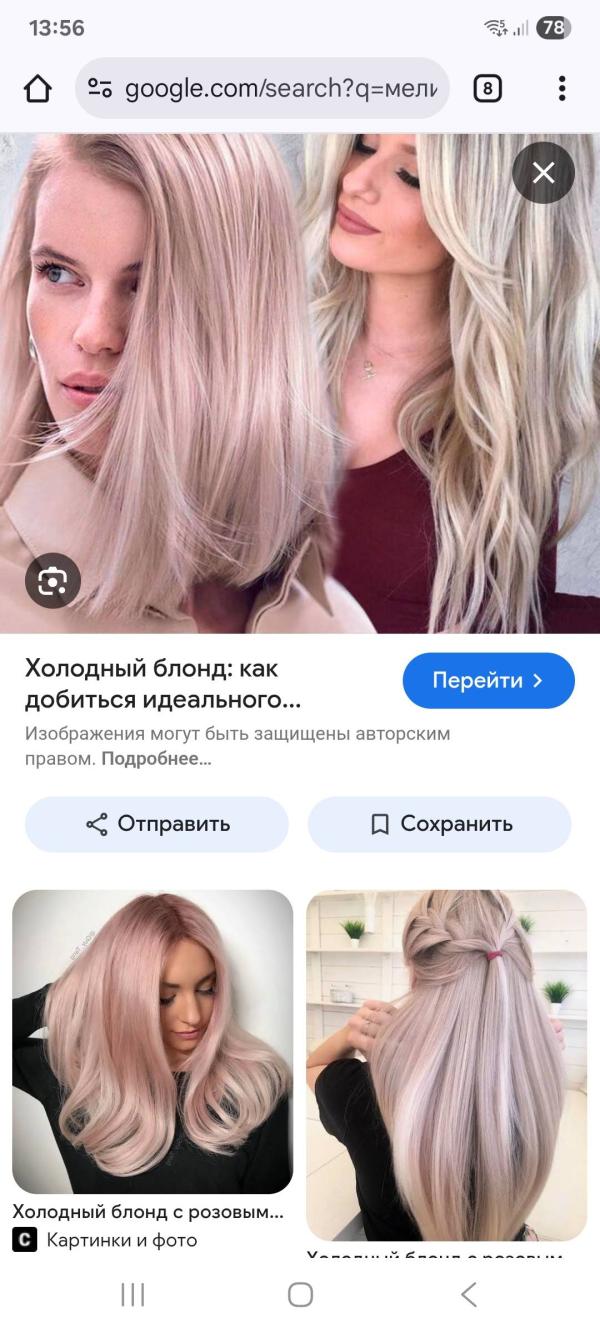Screen dimensions: 600x1332
Task: Open Google Lens on this image
Action: (52, 580)
